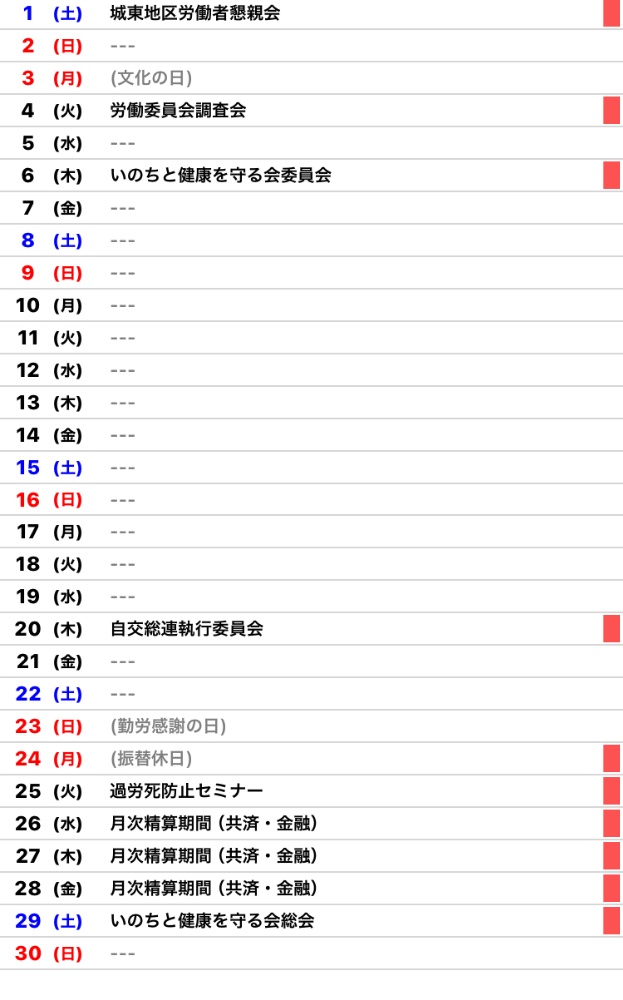Open the 労働委員会調査会 event on day 4

[178, 111]
